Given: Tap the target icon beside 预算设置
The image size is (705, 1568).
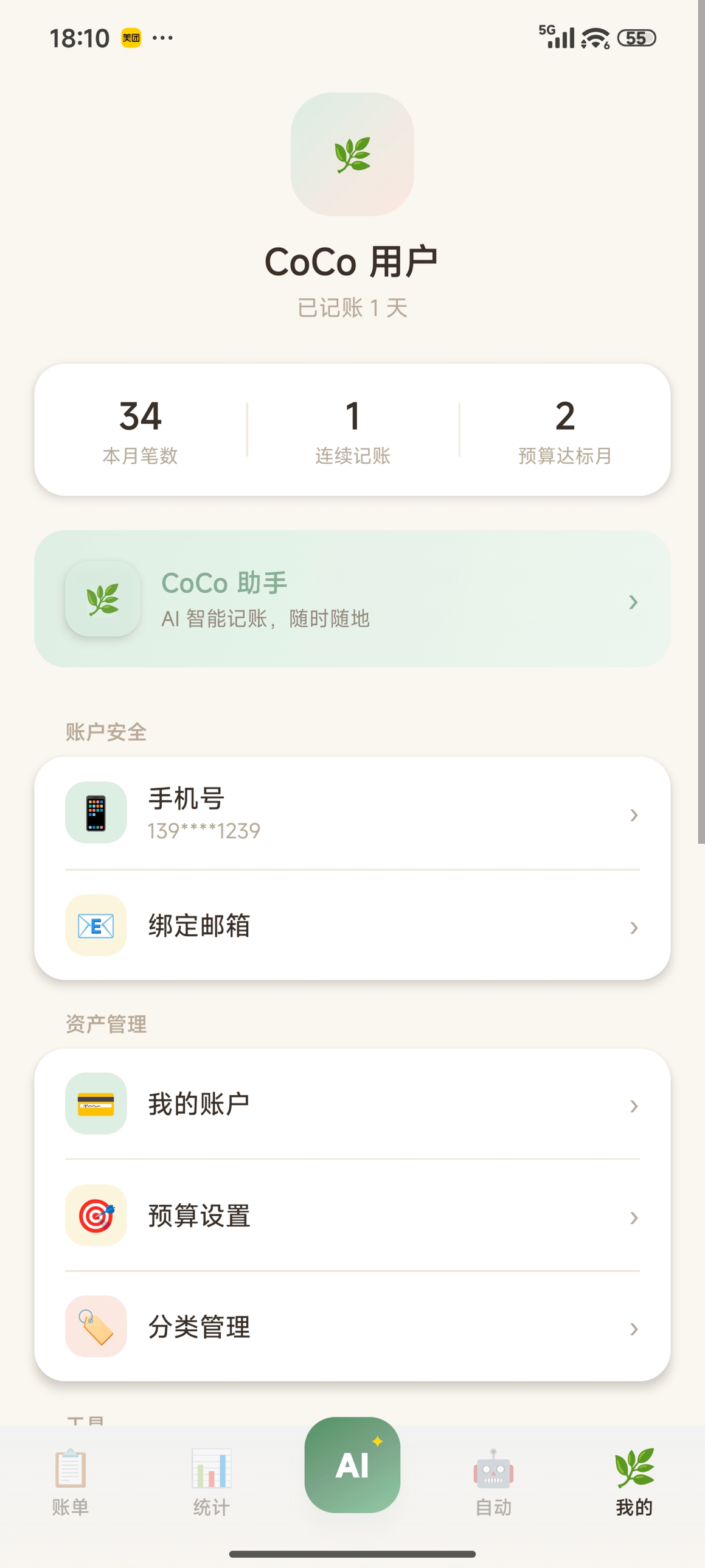Looking at the screenshot, I should pos(96,1217).
